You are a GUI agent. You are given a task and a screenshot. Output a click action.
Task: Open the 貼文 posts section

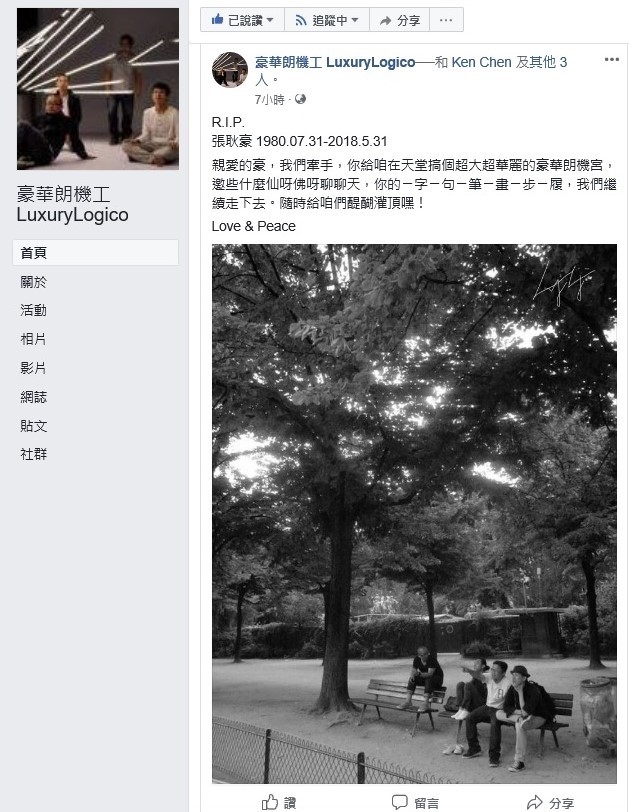click(x=34, y=426)
